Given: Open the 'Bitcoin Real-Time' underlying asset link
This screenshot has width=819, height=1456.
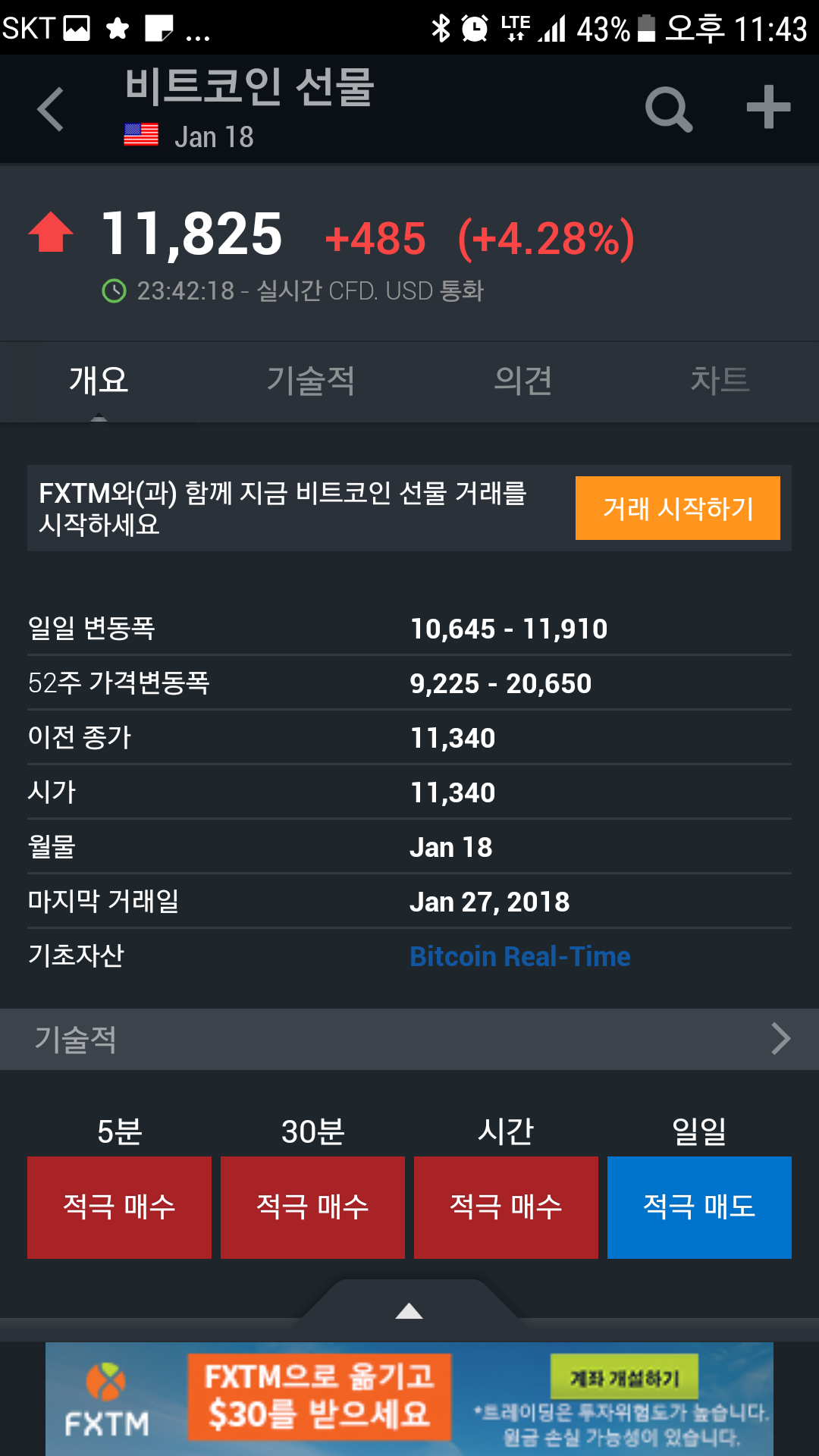Looking at the screenshot, I should 520,956.
